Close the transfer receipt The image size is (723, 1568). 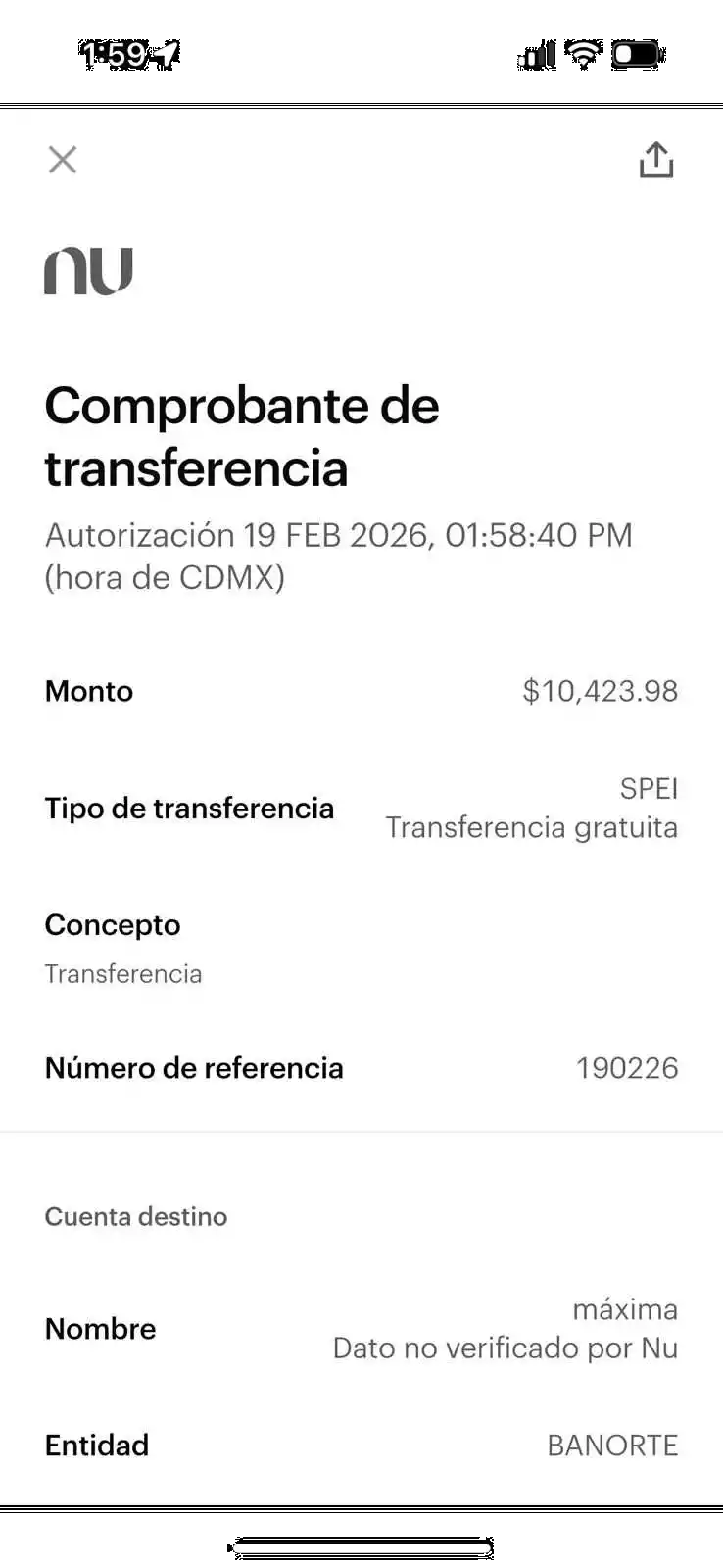click(63, 160)
